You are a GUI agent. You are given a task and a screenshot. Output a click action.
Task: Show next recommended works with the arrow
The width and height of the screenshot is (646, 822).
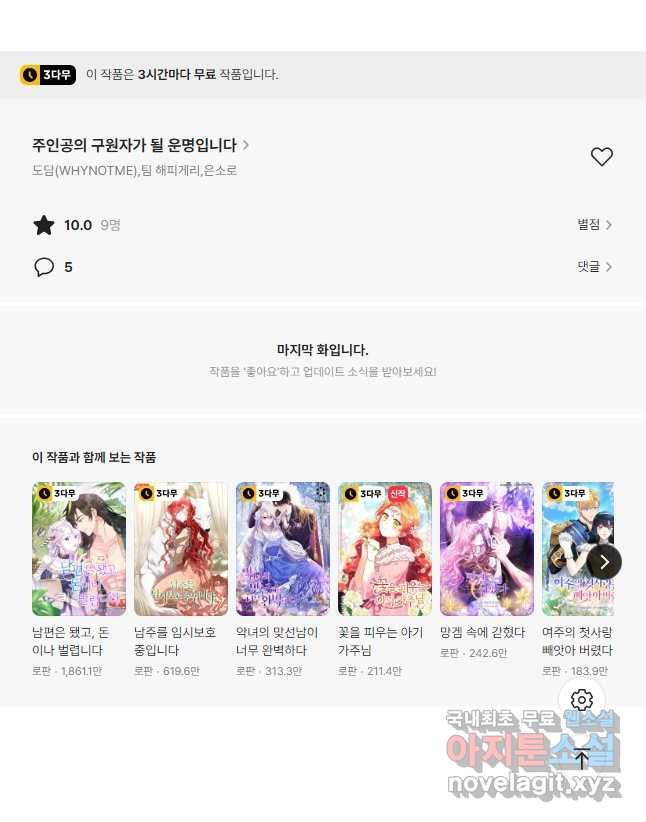[604, 561]
